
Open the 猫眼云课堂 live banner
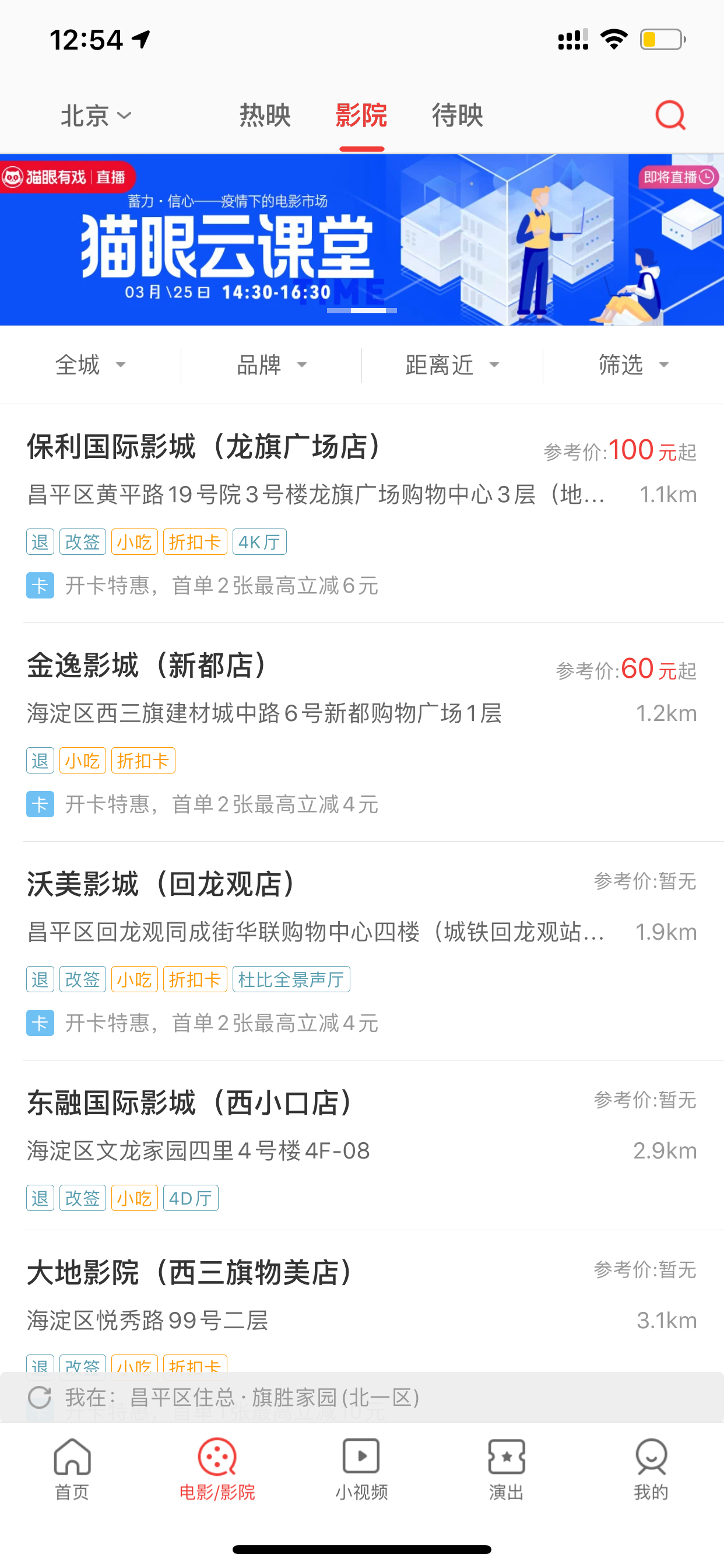click(362, 240)
